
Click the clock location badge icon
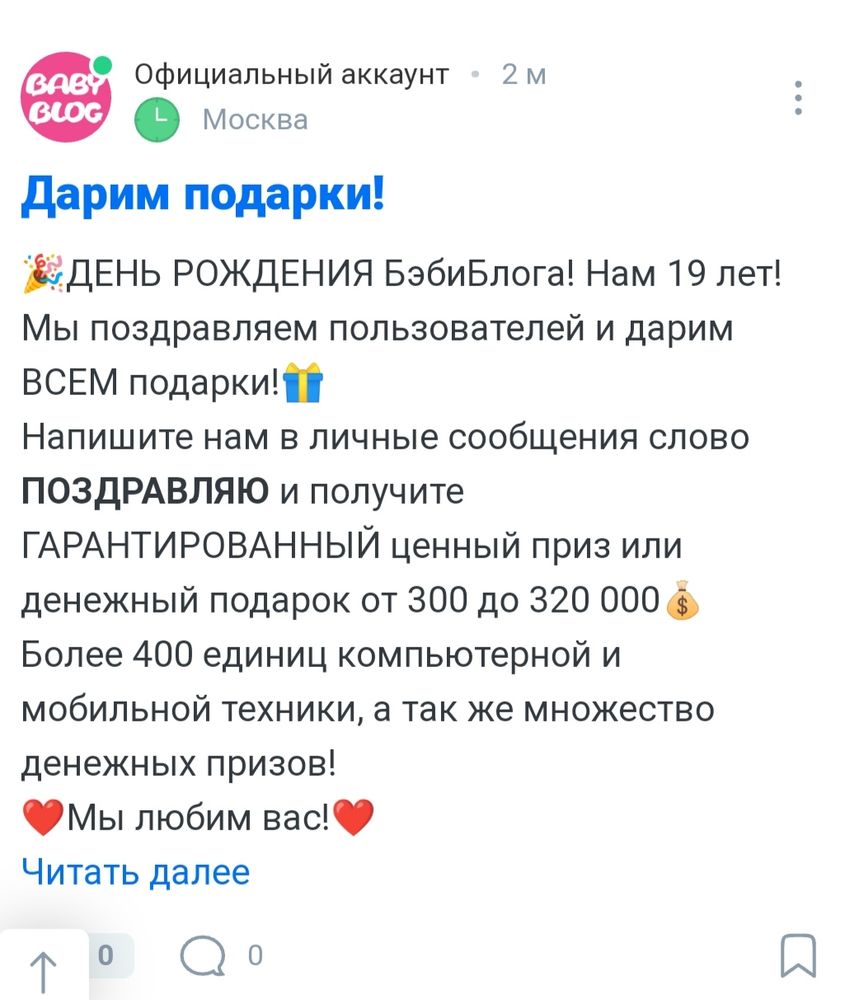click(x=155, y=119)
